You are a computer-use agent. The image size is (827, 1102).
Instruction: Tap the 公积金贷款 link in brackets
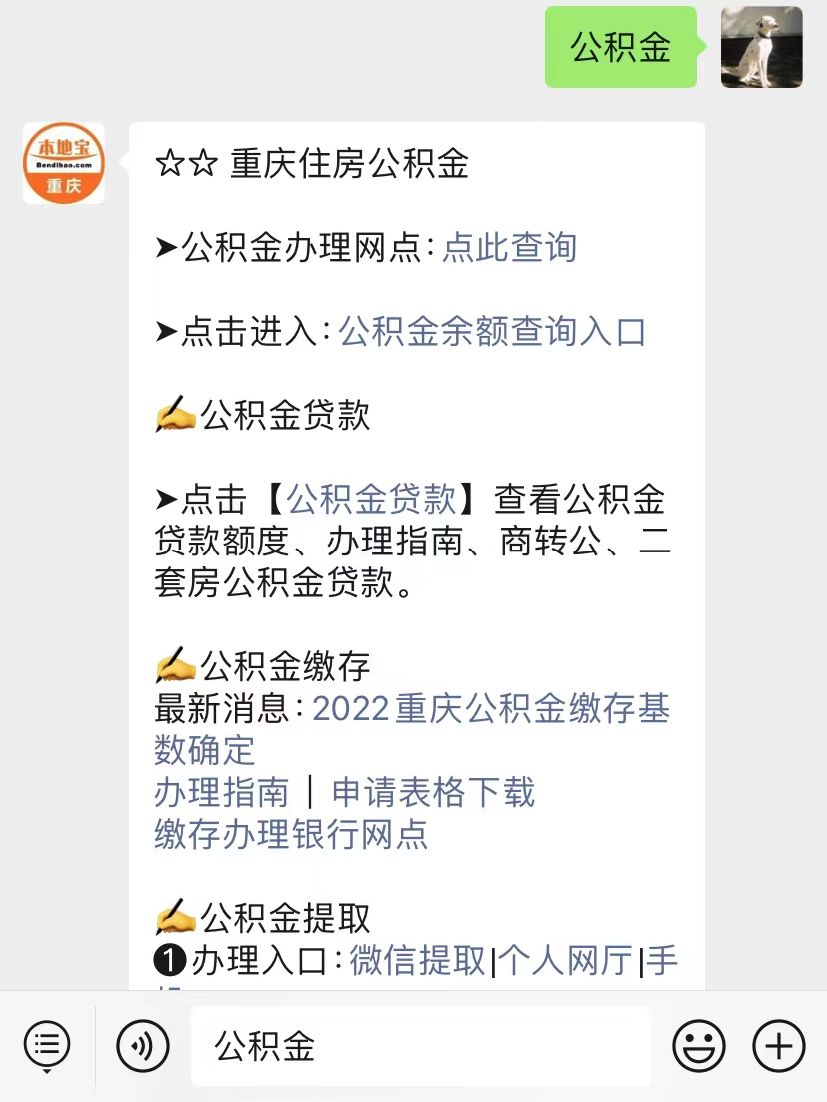[x=372, y=498]
